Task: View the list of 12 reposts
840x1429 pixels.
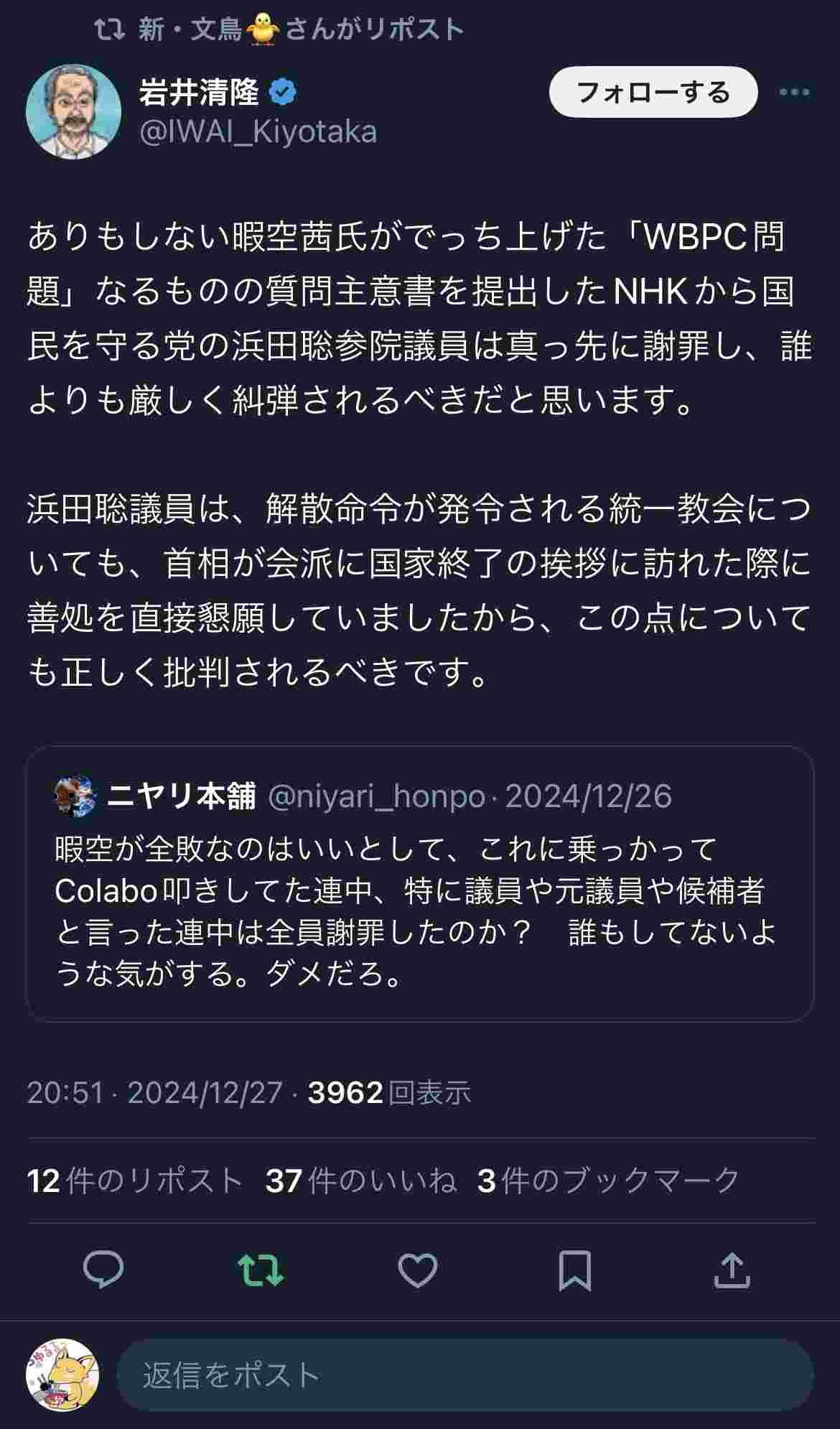Action: pyautogui.click(x=135, y=1181)
